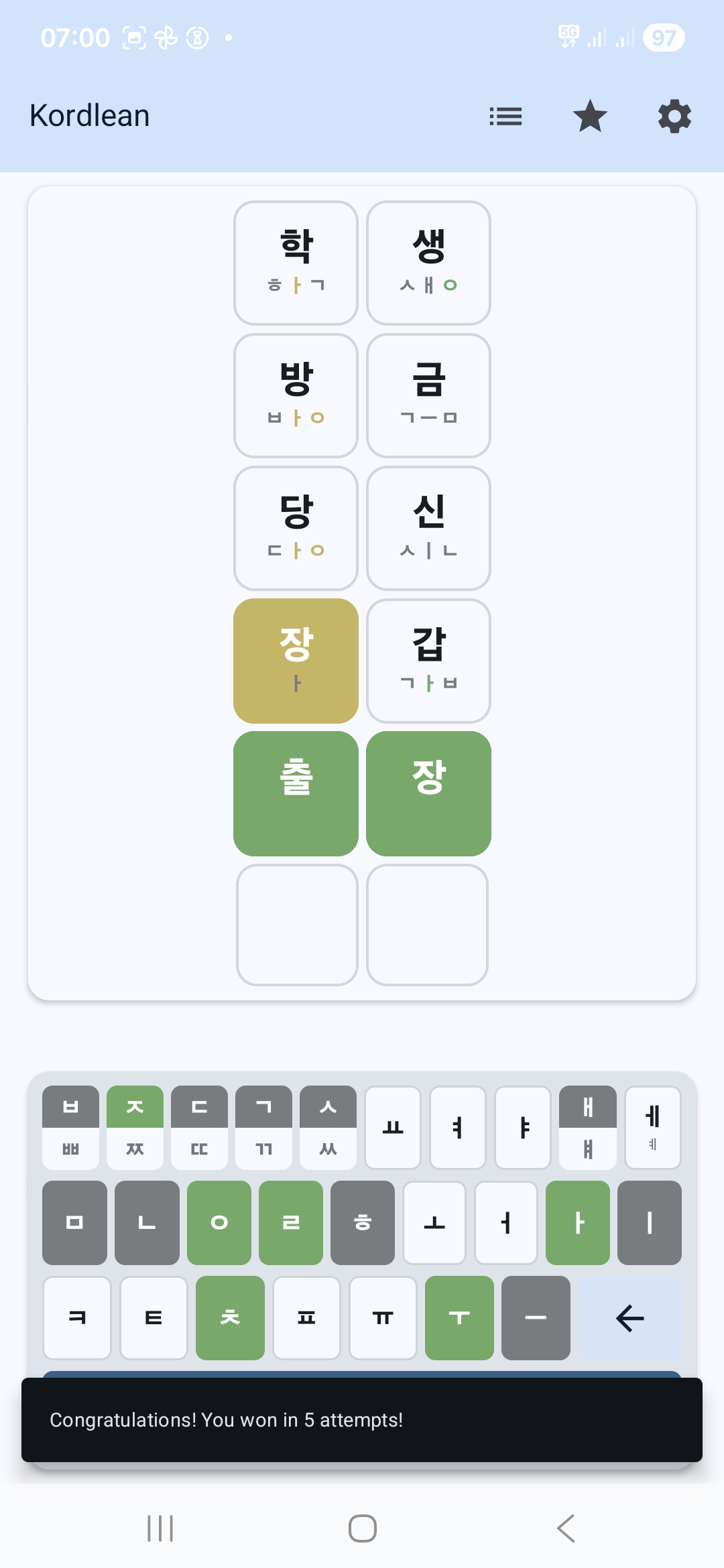The width and height of the screenshot is (724, 1568).
Task: Tap the green ㅊ key
Action: click(230, 1318)
